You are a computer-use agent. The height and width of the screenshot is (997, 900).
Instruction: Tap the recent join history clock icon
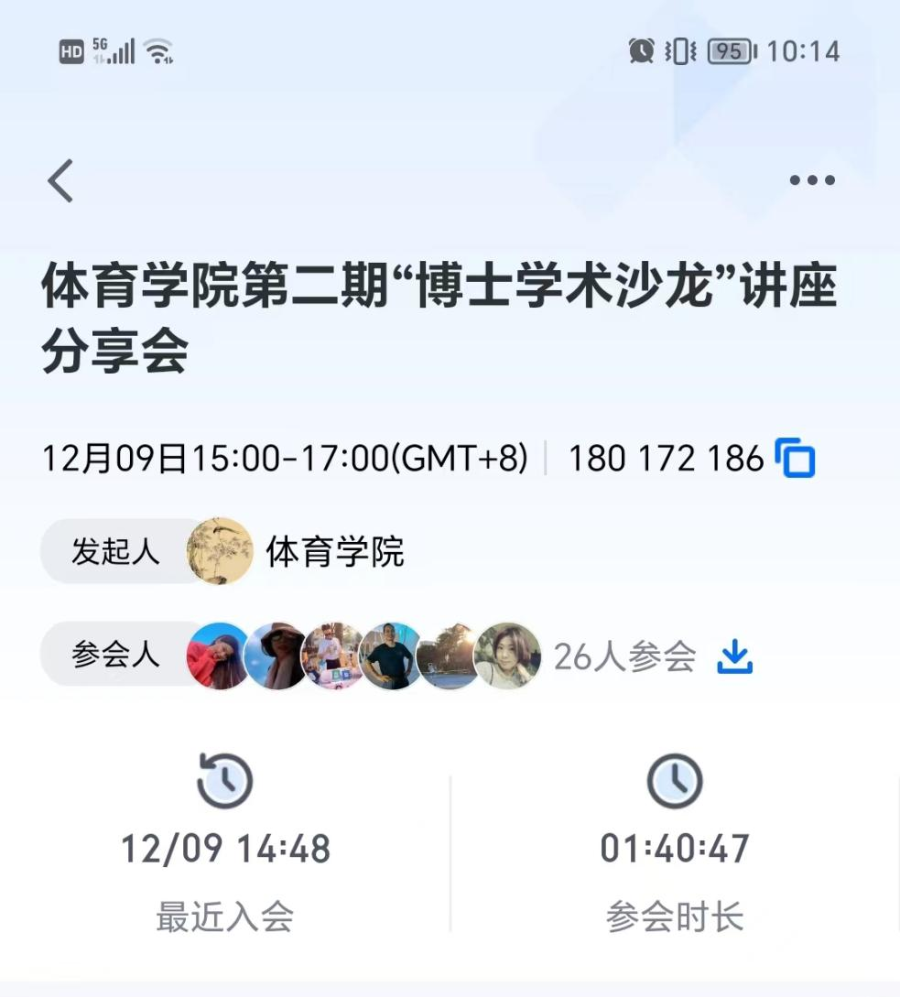pyautogui.click(x=222, y=780)
